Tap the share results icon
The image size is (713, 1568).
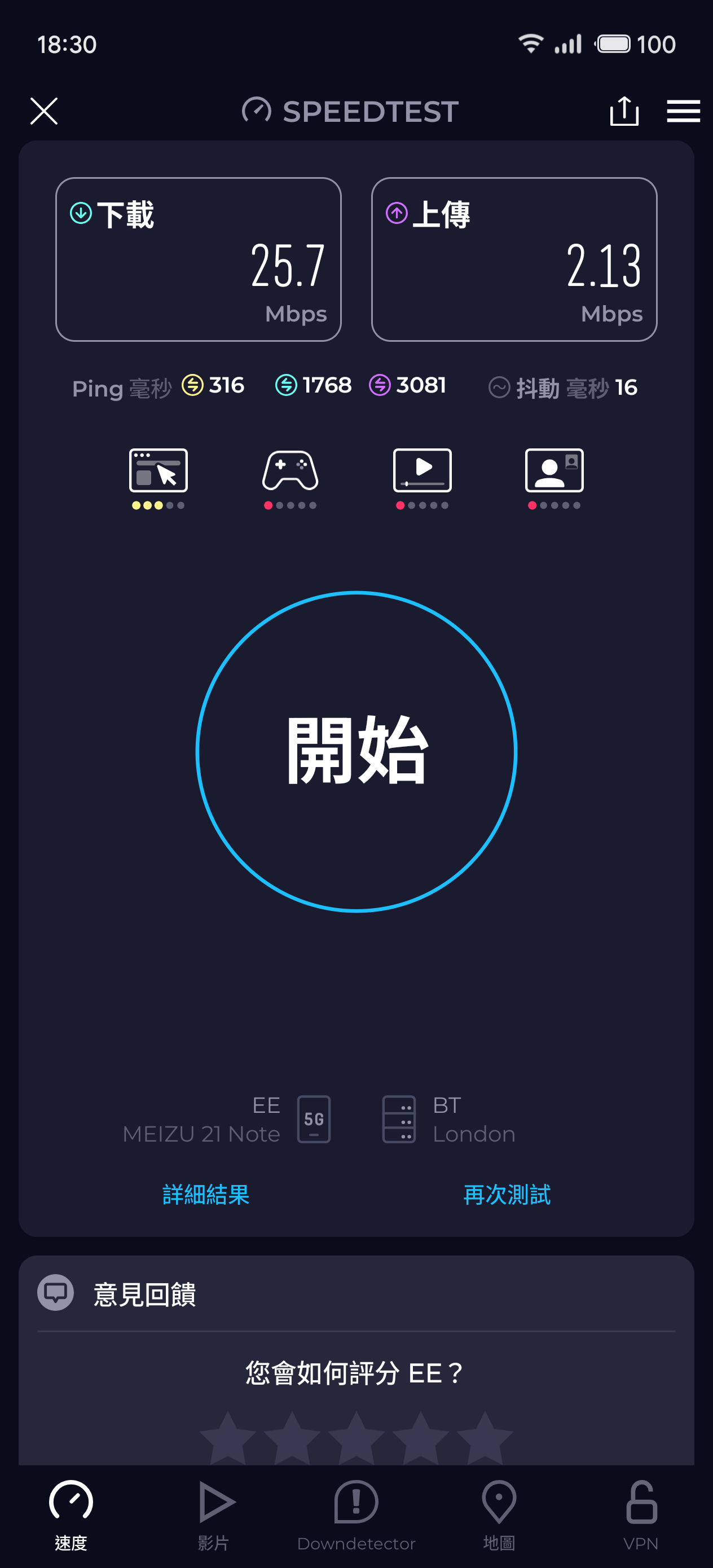pos(624,111)
